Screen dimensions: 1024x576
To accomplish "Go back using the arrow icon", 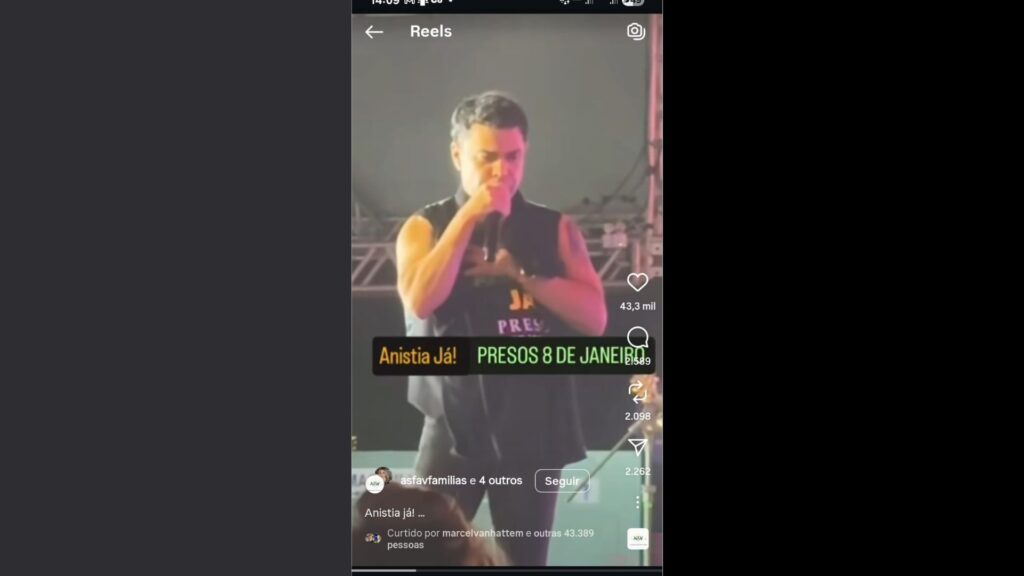I will [x=374, y=32].
